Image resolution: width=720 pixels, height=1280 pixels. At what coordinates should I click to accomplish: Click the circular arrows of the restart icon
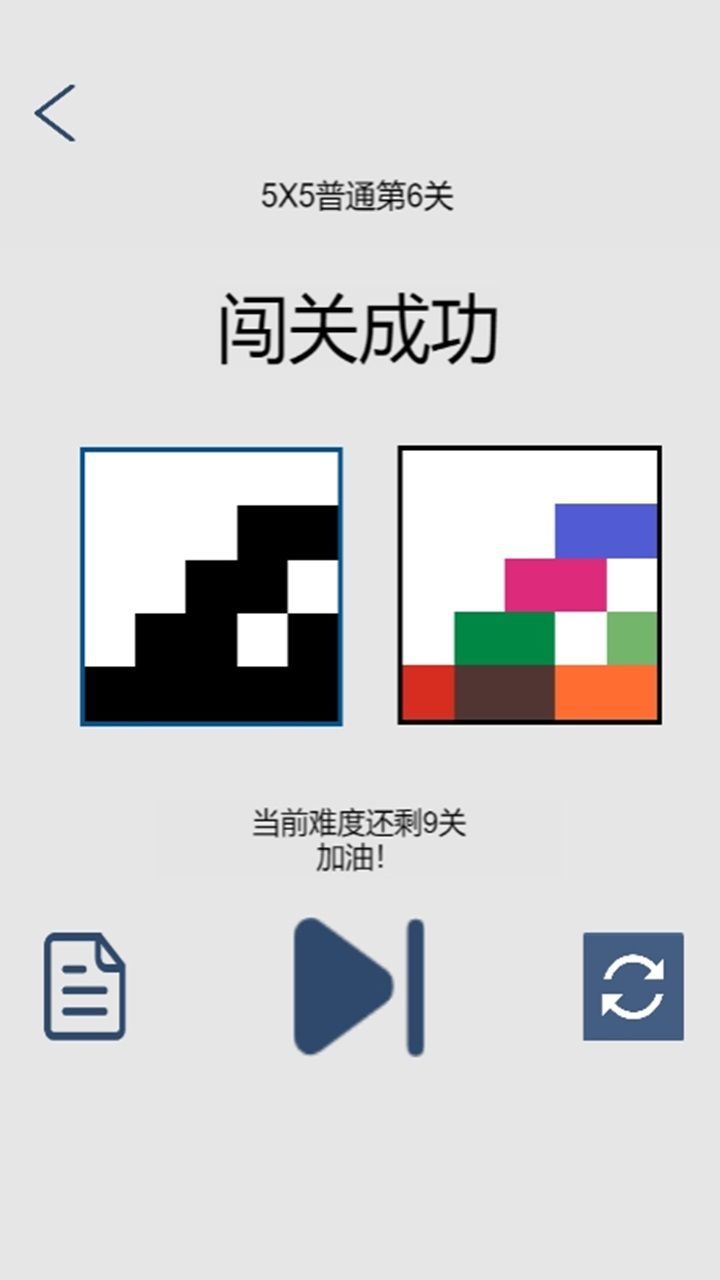click(x=632, y=988)
